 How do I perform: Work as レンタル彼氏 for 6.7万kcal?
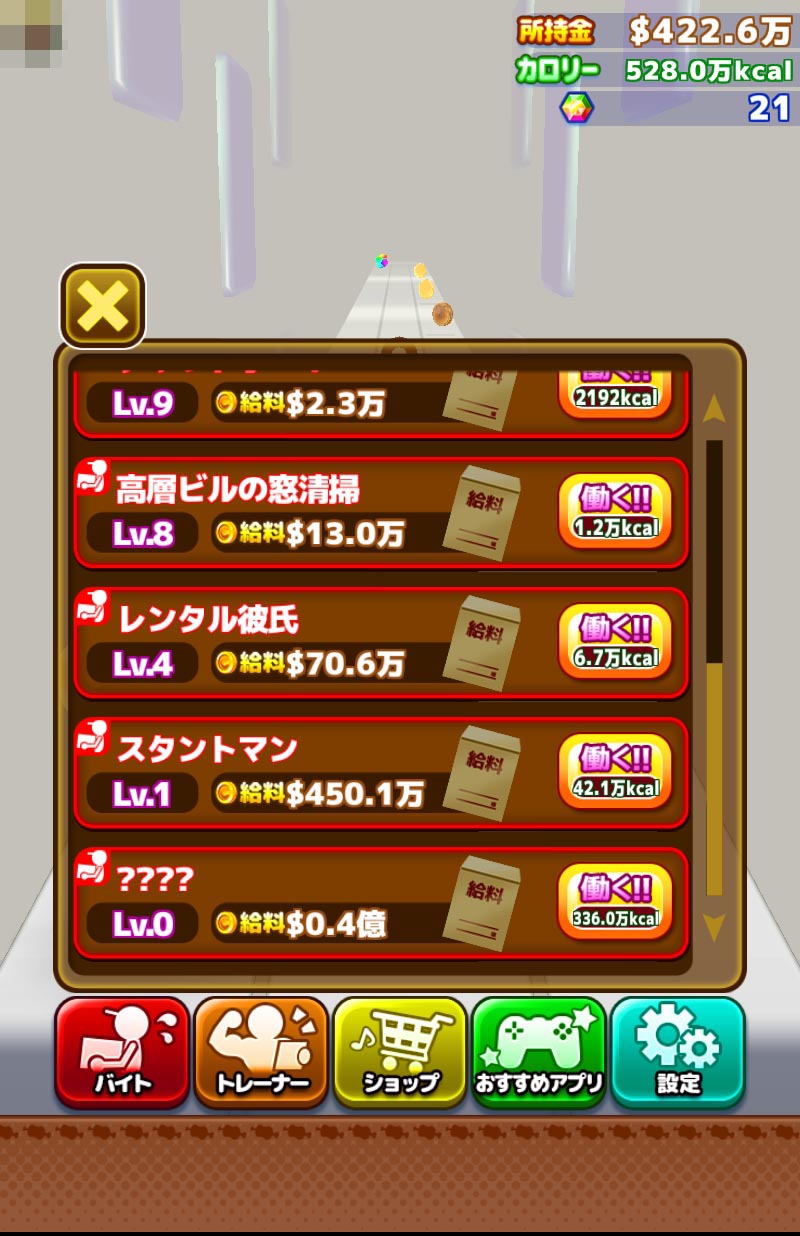pyautogui.click(x=615, y=641)
